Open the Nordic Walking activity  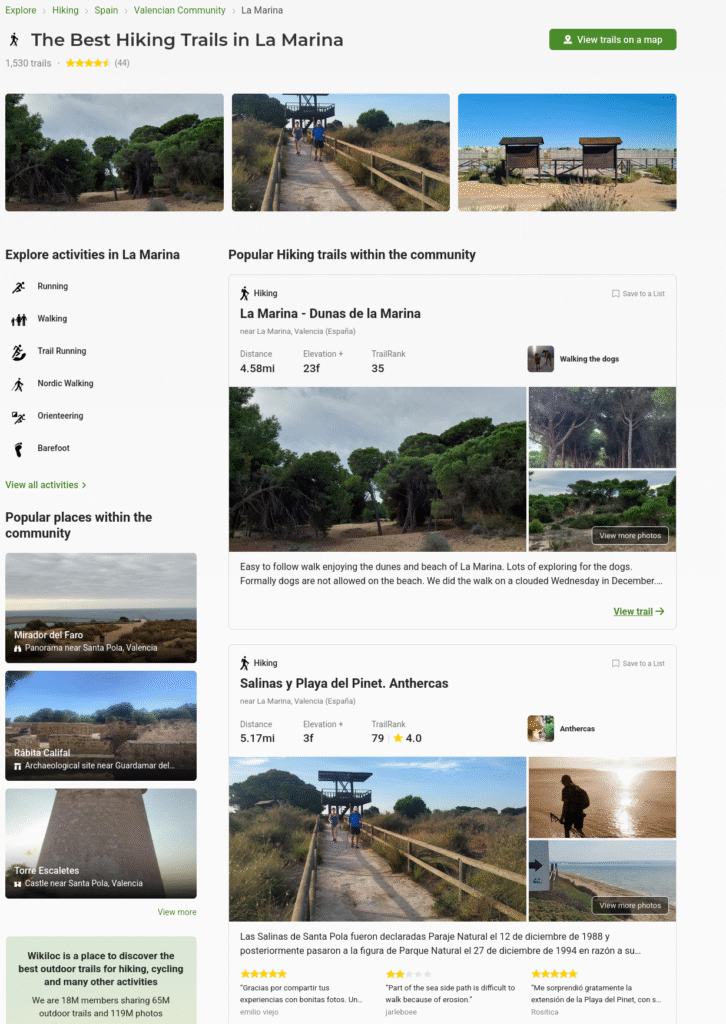pyautogui.click(x=65, y=384)
